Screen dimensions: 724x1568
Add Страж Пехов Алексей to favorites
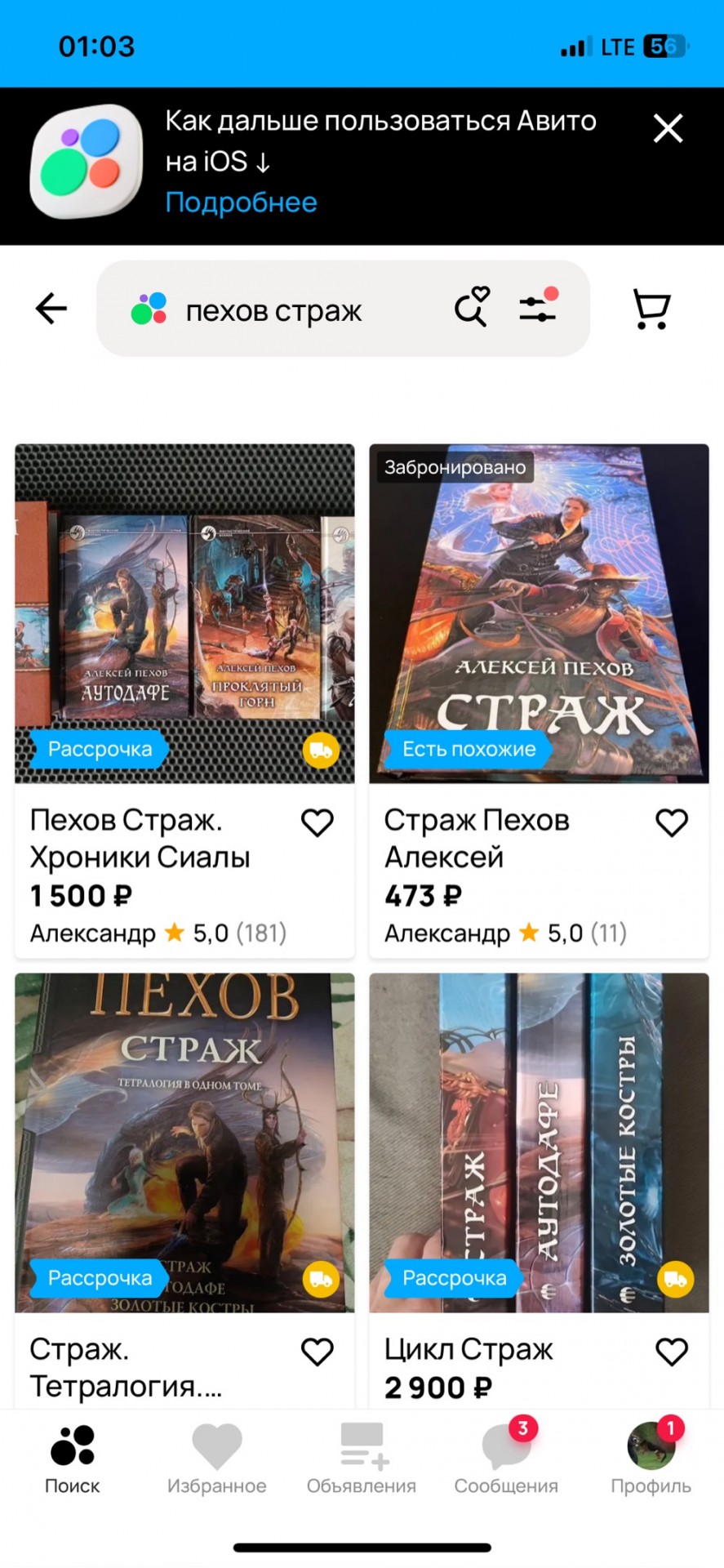pyautogui.click(x=672, y=822)
